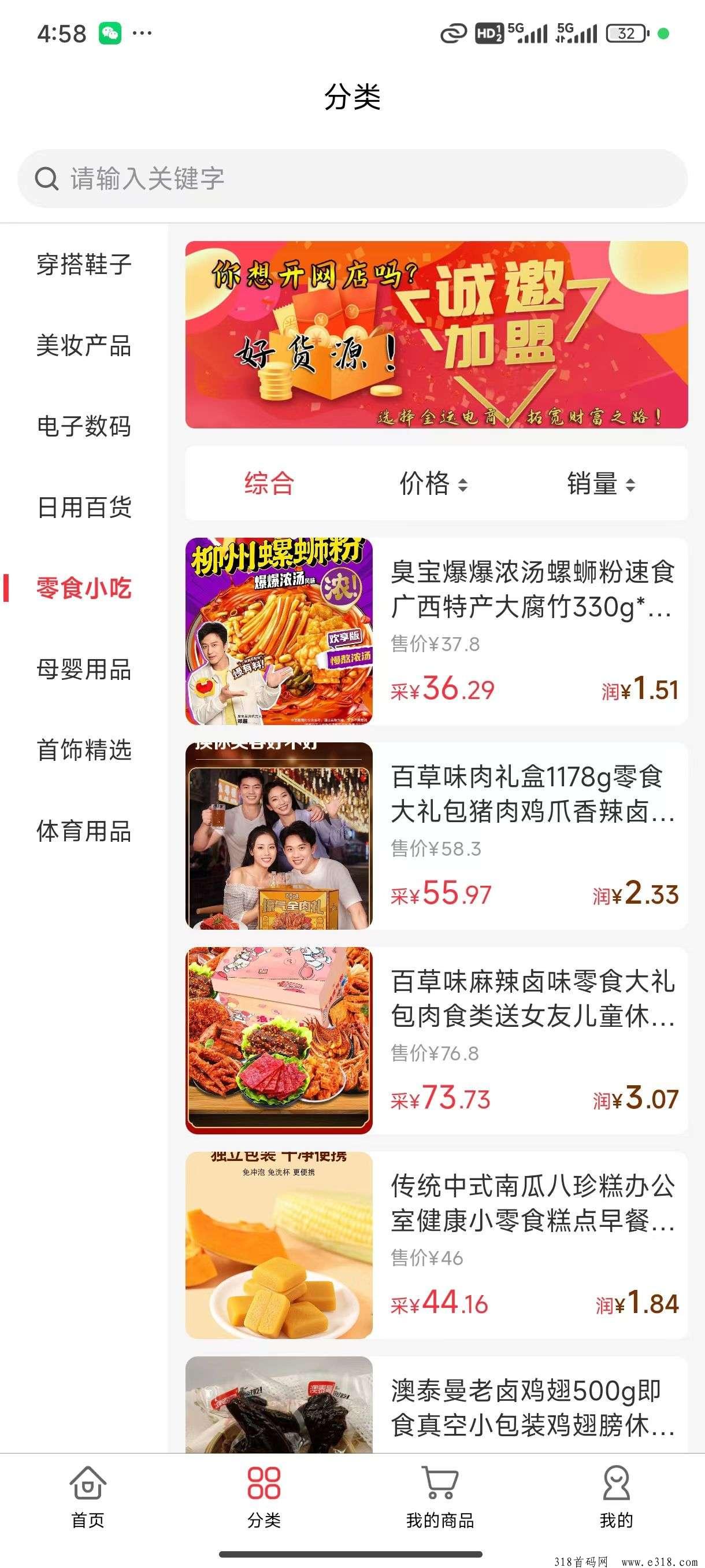The image size is (705, 1568).
Task: Switch to 电子数码 category
Action: click(84, 426)
